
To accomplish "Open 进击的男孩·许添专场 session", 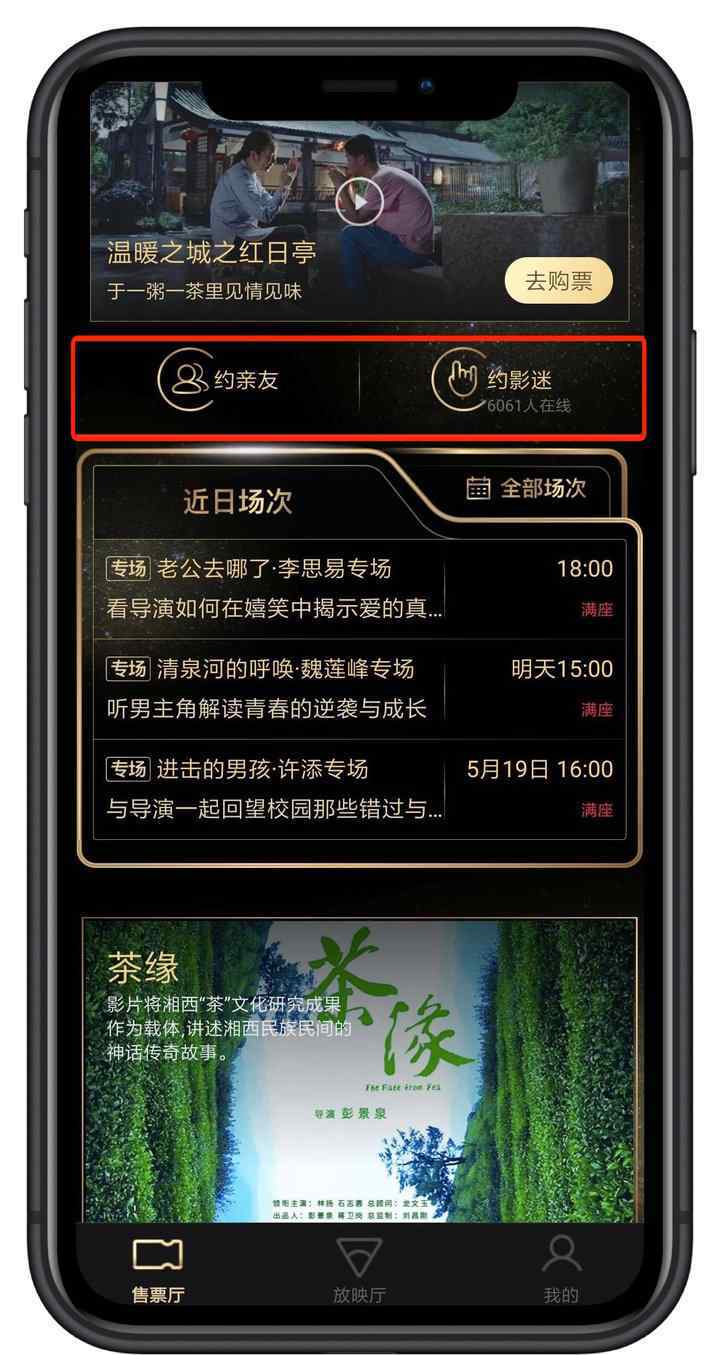I will point(359,790).
